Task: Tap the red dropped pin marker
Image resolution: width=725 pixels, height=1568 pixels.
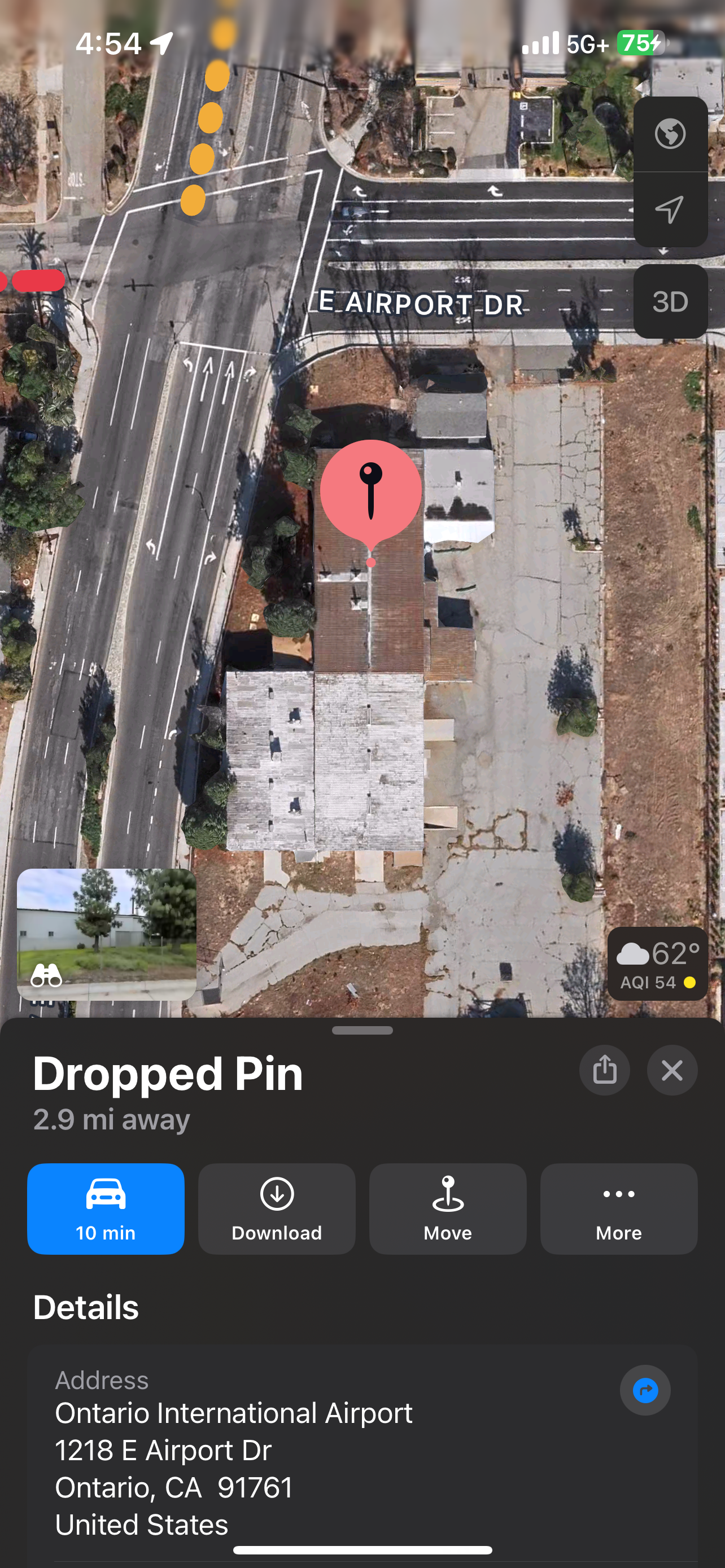Action: [371, 496]
